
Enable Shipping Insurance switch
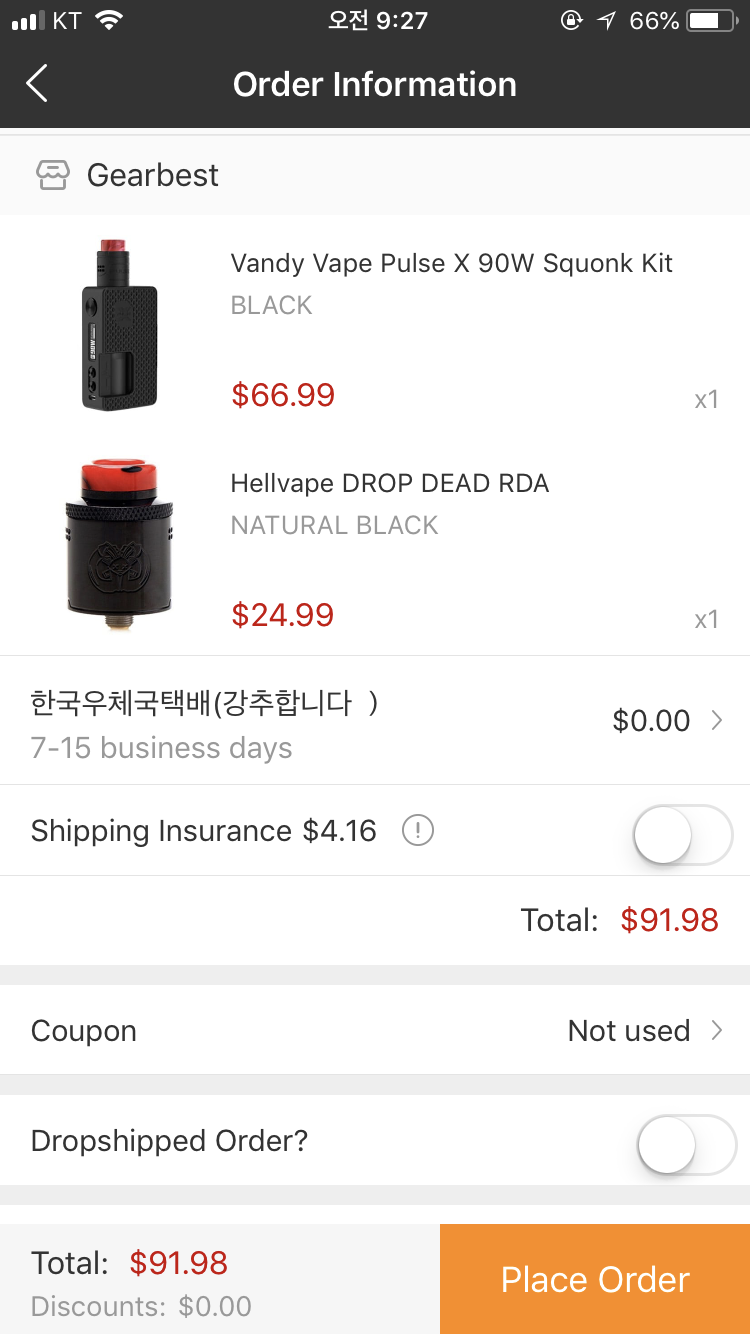coord(683,834)
